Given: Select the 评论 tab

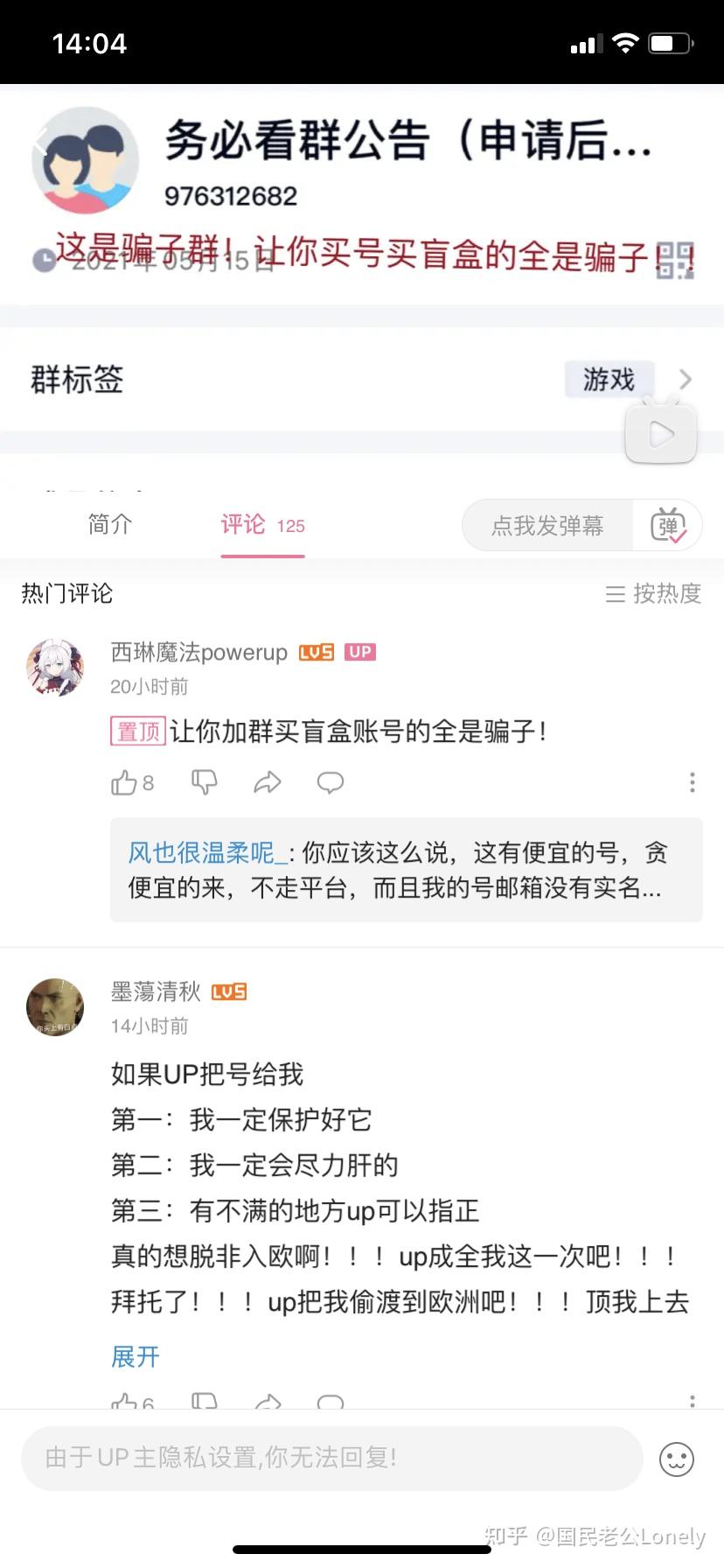Looking at the screenshot, I should pyautogui.click(x=261, y=525).
